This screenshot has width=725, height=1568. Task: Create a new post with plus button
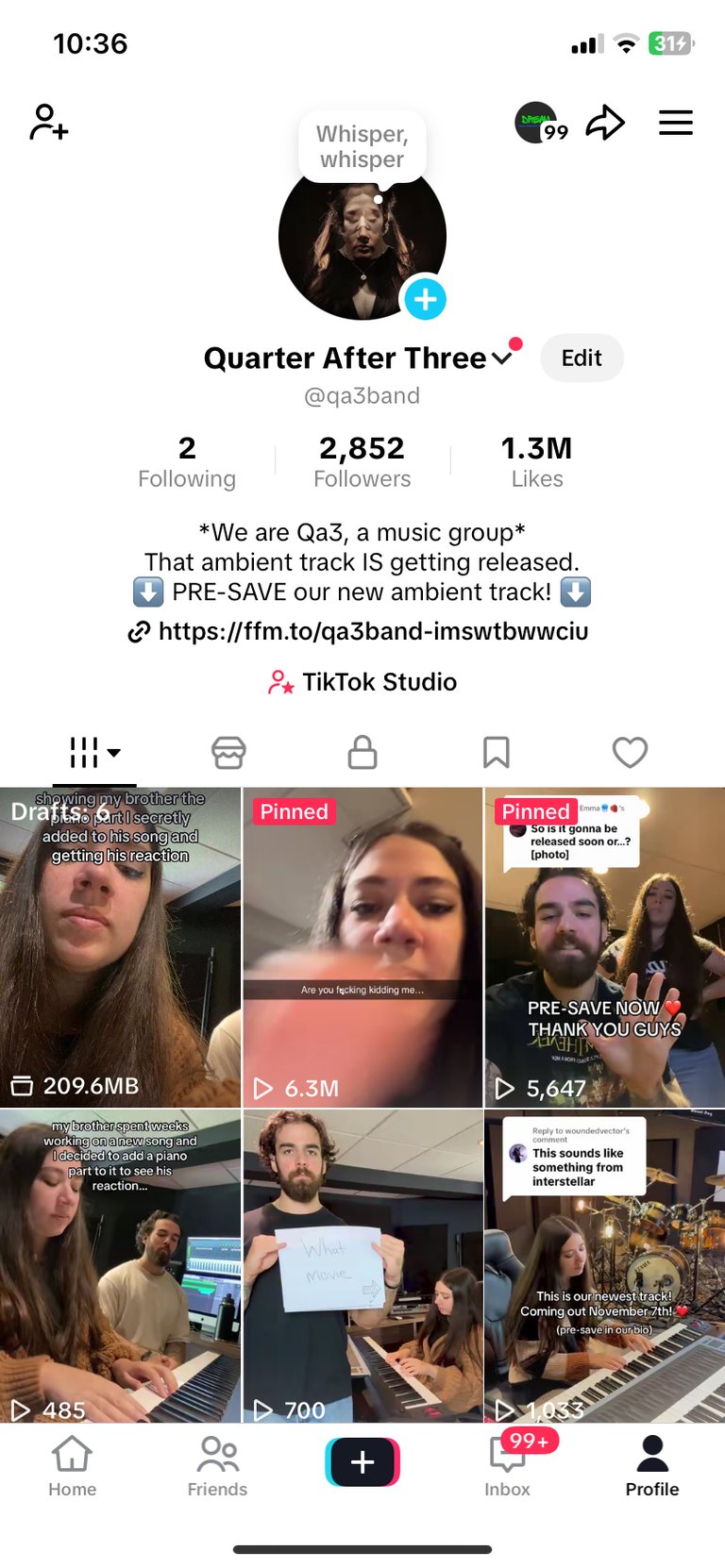coord(362,1462)
